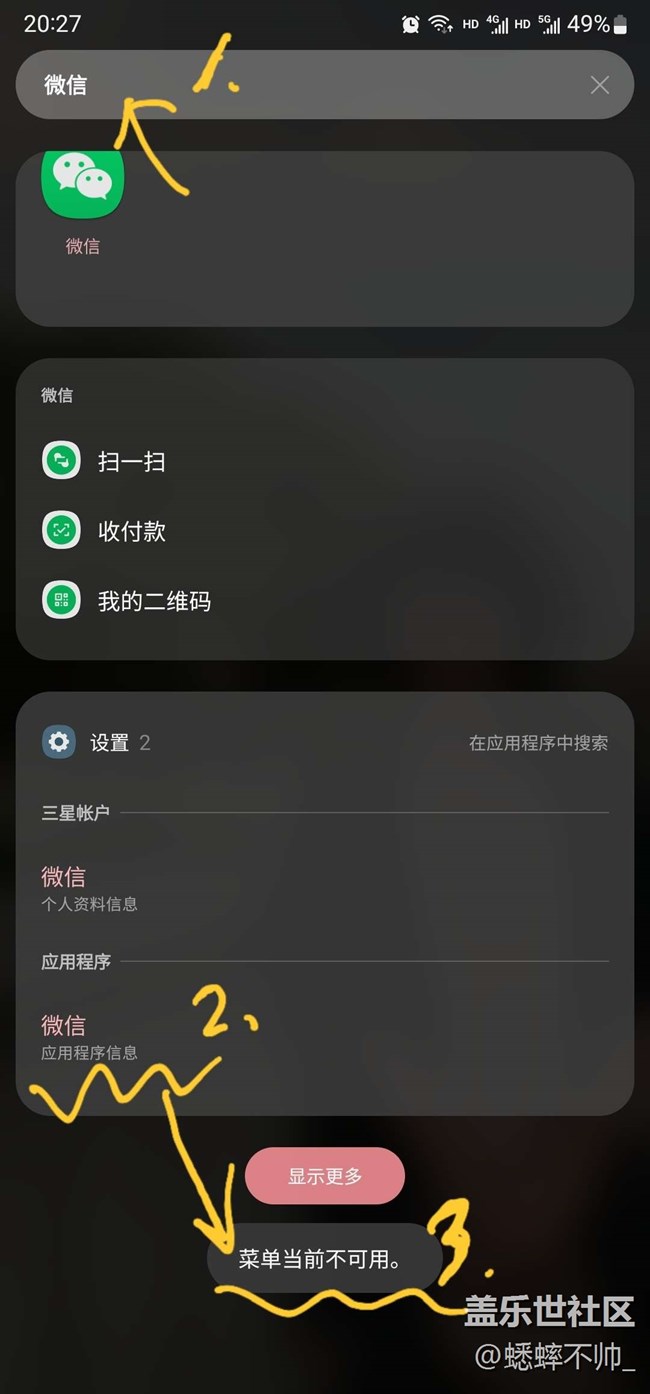Clear the search text with the X
This screenshot has height=1394, width=650.
click(599, 85)
